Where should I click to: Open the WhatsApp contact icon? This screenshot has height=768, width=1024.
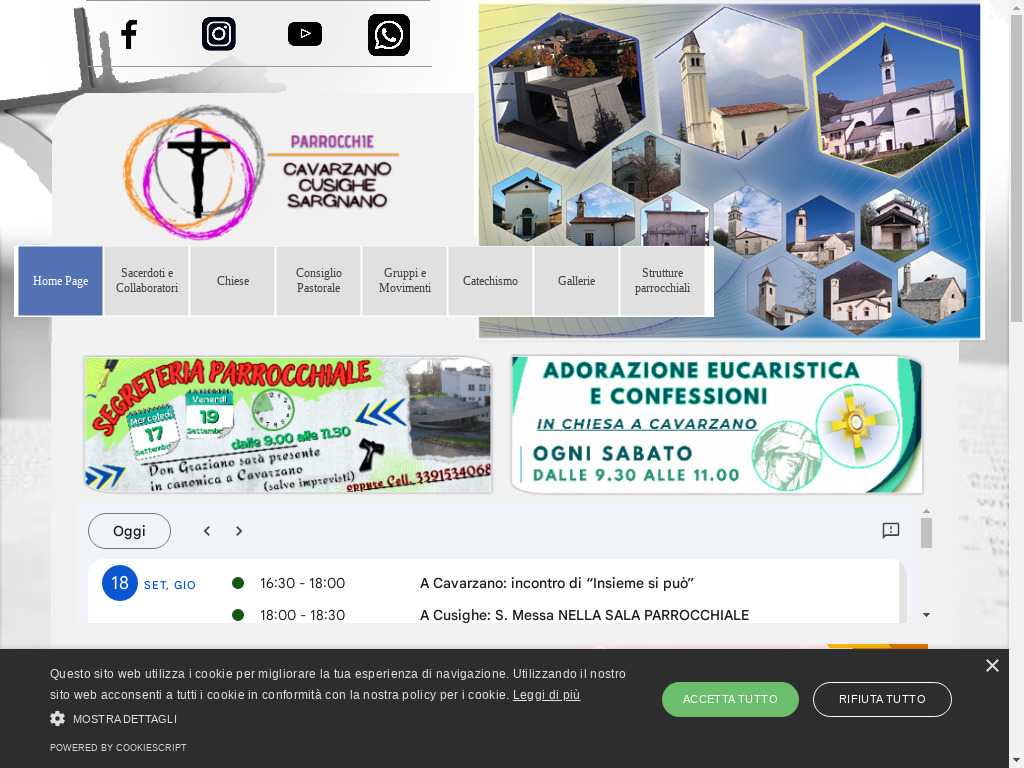tap(389, 35)
